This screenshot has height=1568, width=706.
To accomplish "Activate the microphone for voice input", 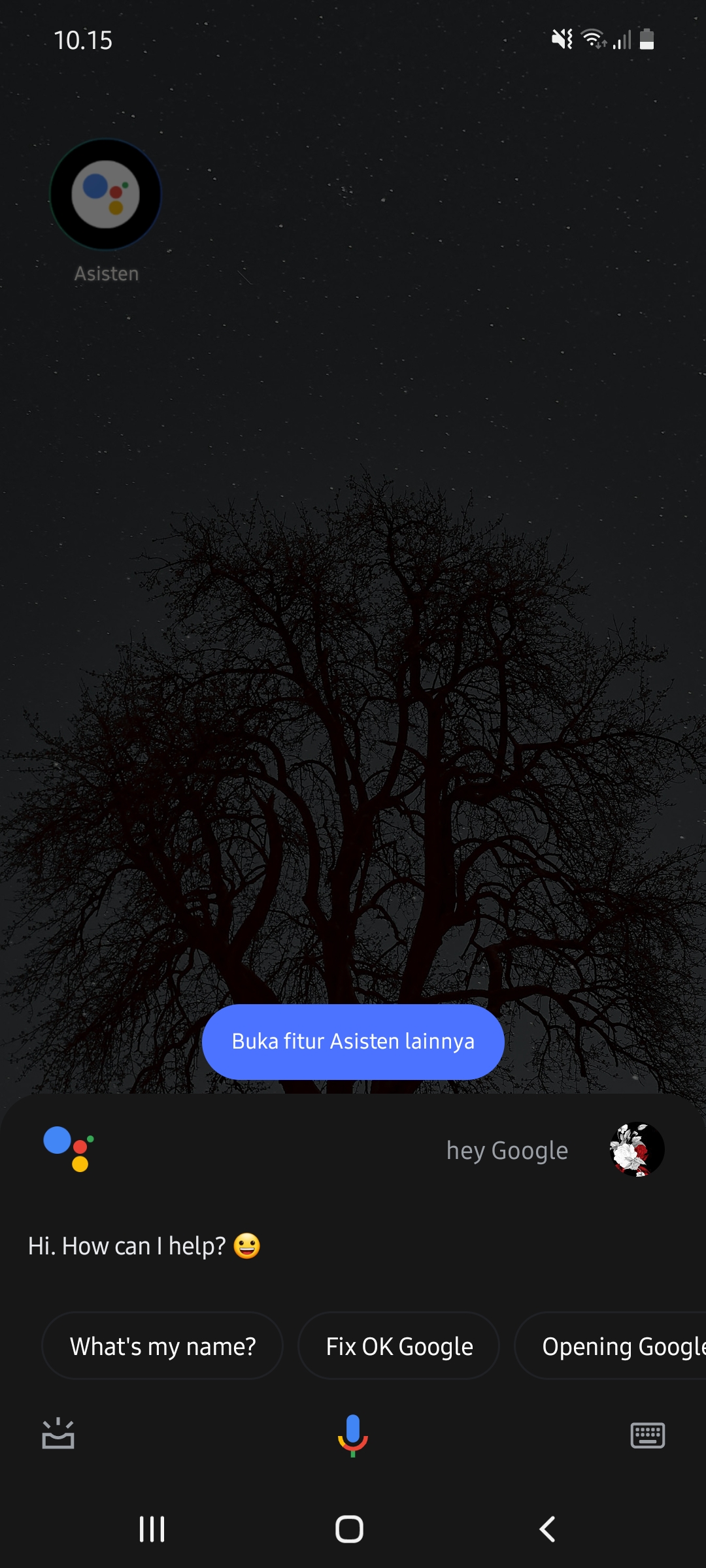I will point(352,1435).
